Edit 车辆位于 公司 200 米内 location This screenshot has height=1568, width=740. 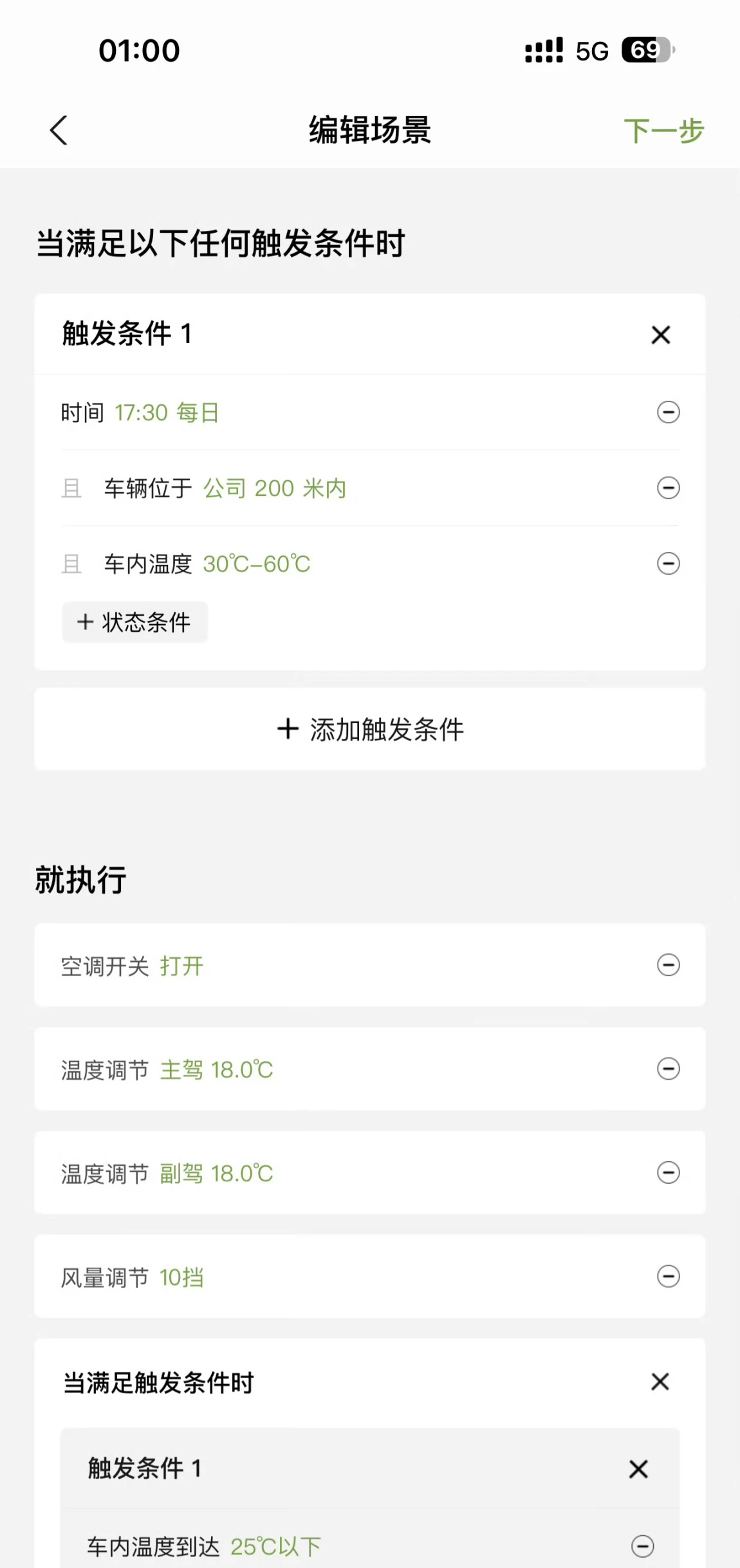click(x=274, y=488)
